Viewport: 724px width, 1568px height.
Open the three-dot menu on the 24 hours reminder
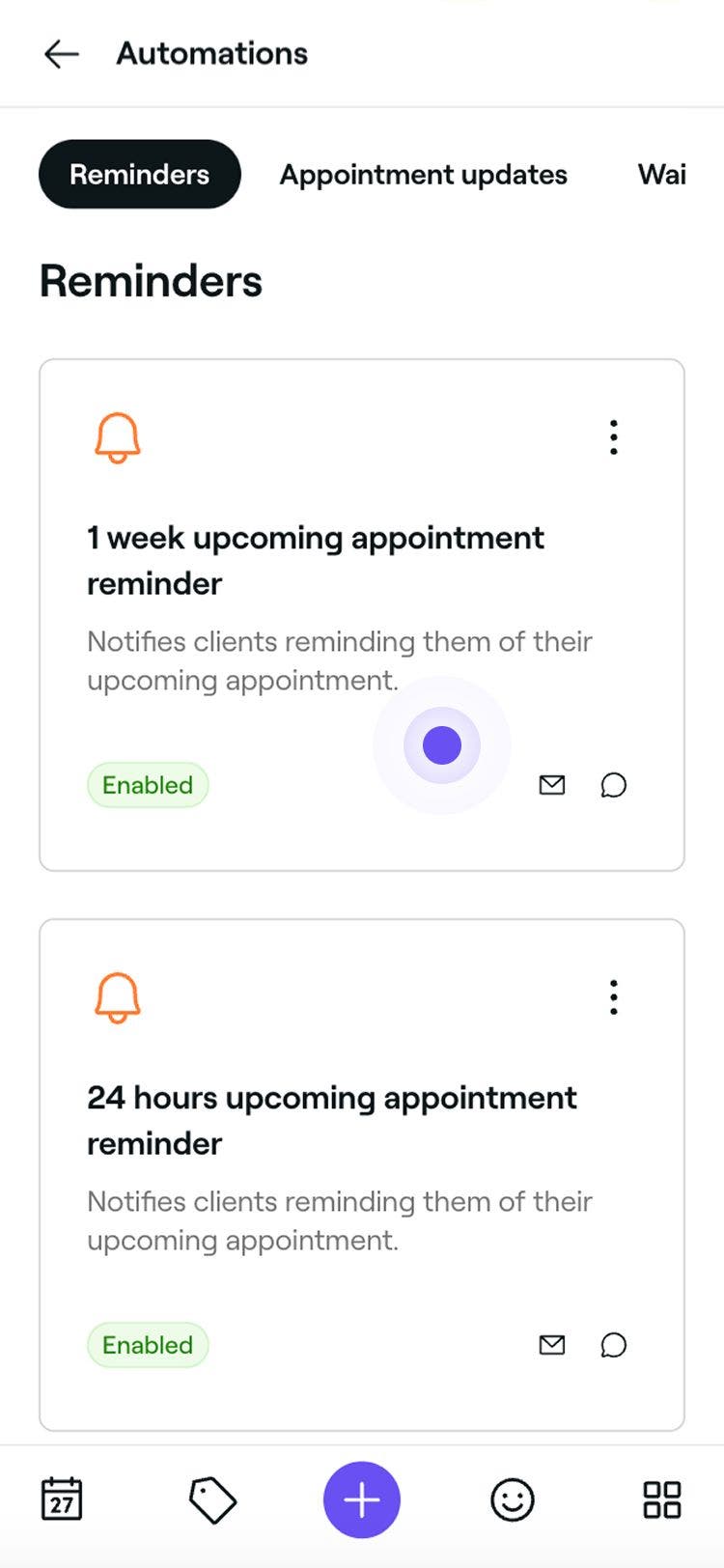coord(614,997)
